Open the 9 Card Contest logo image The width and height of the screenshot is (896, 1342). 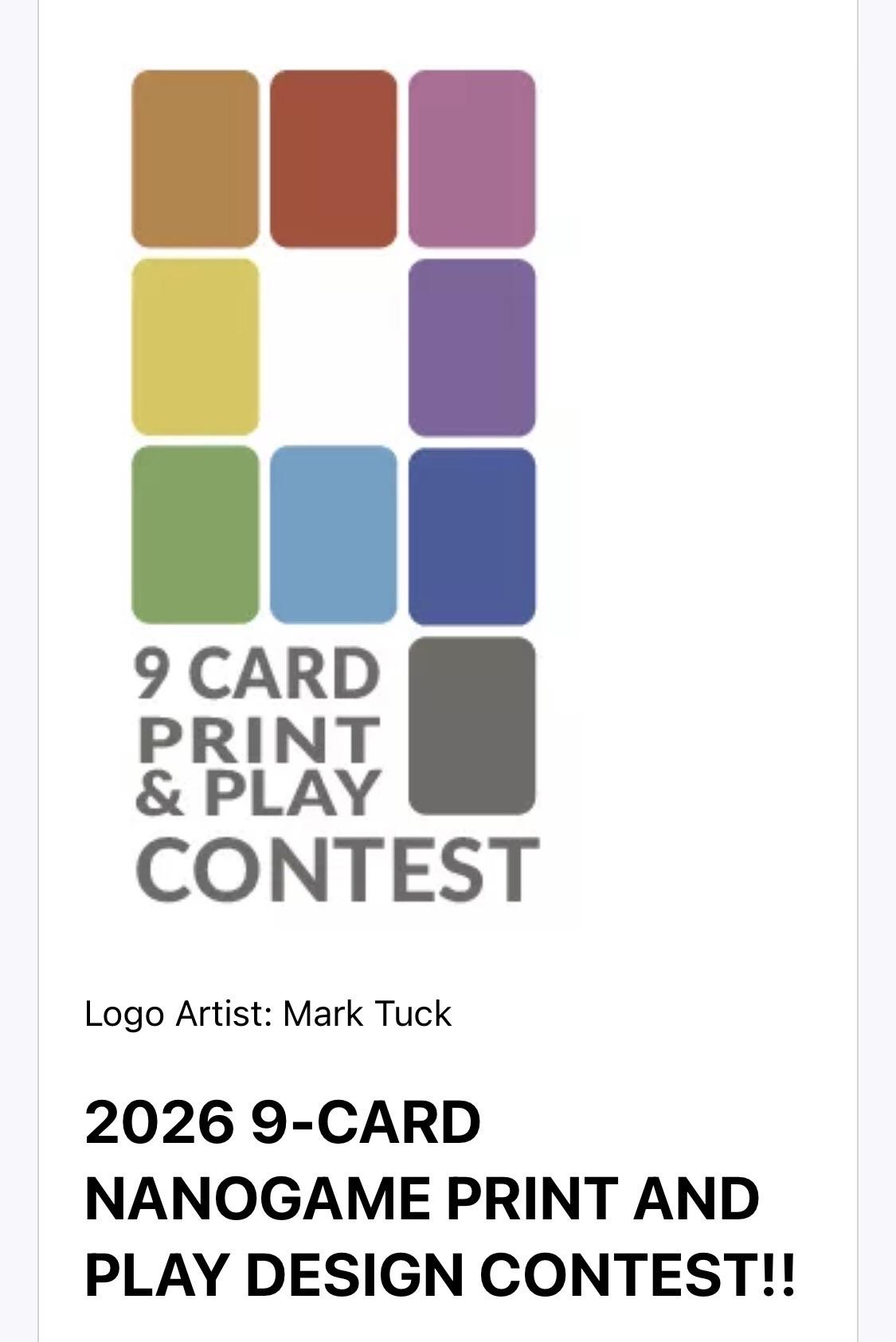335,486
